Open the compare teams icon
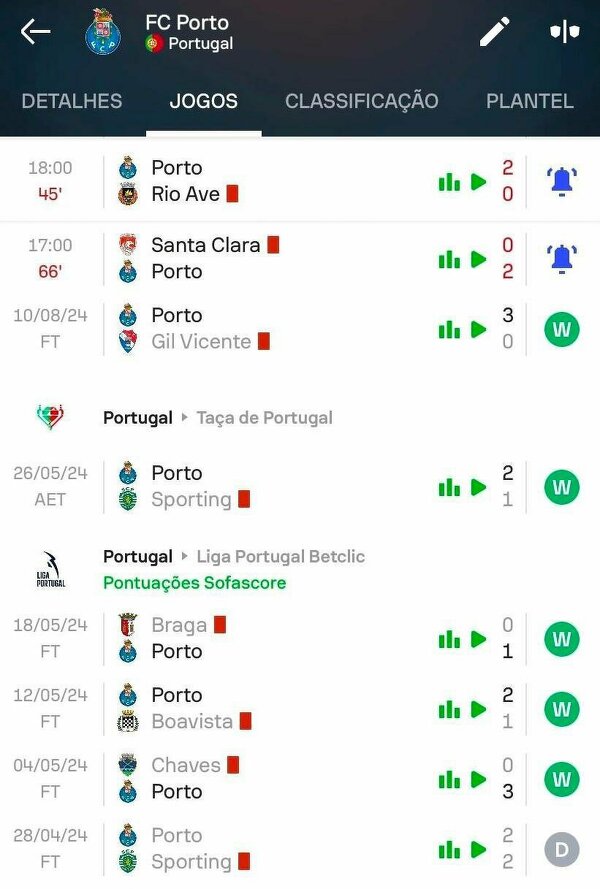 pos(565,32)
